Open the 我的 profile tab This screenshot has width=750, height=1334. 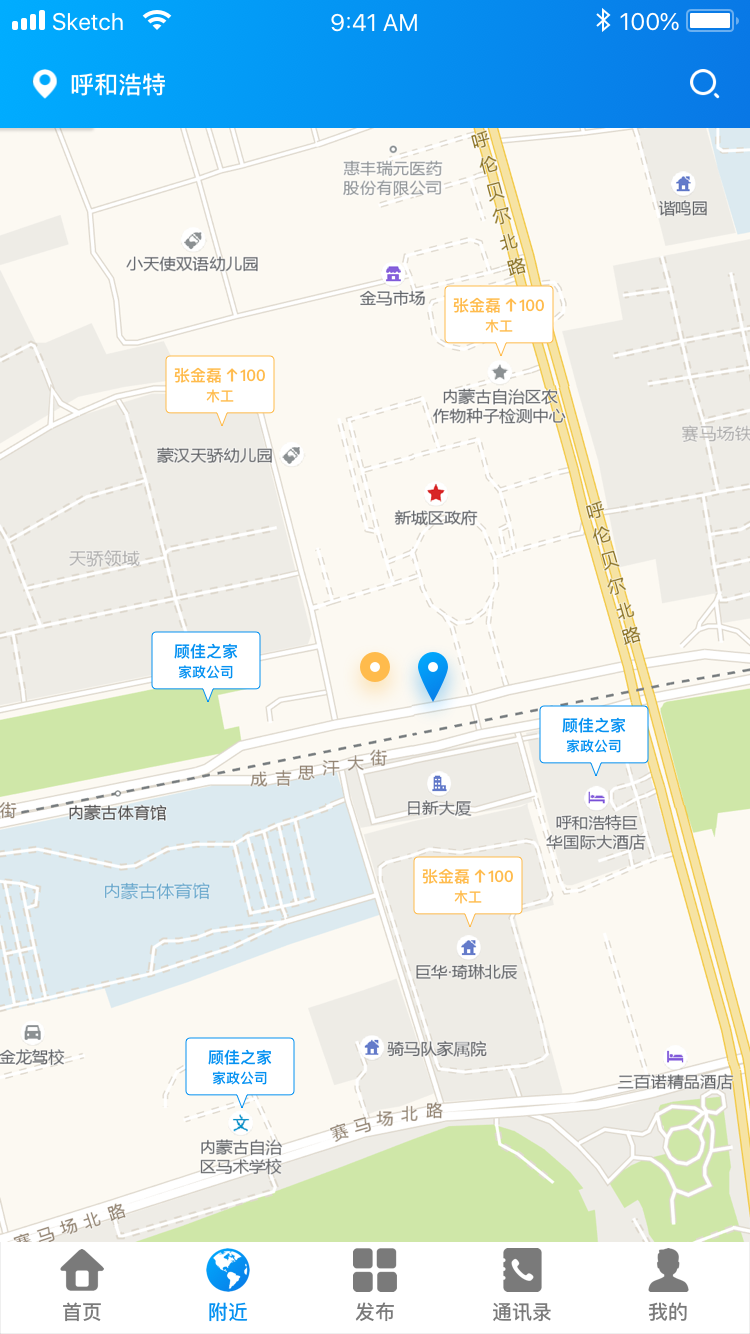[668, 1286]
